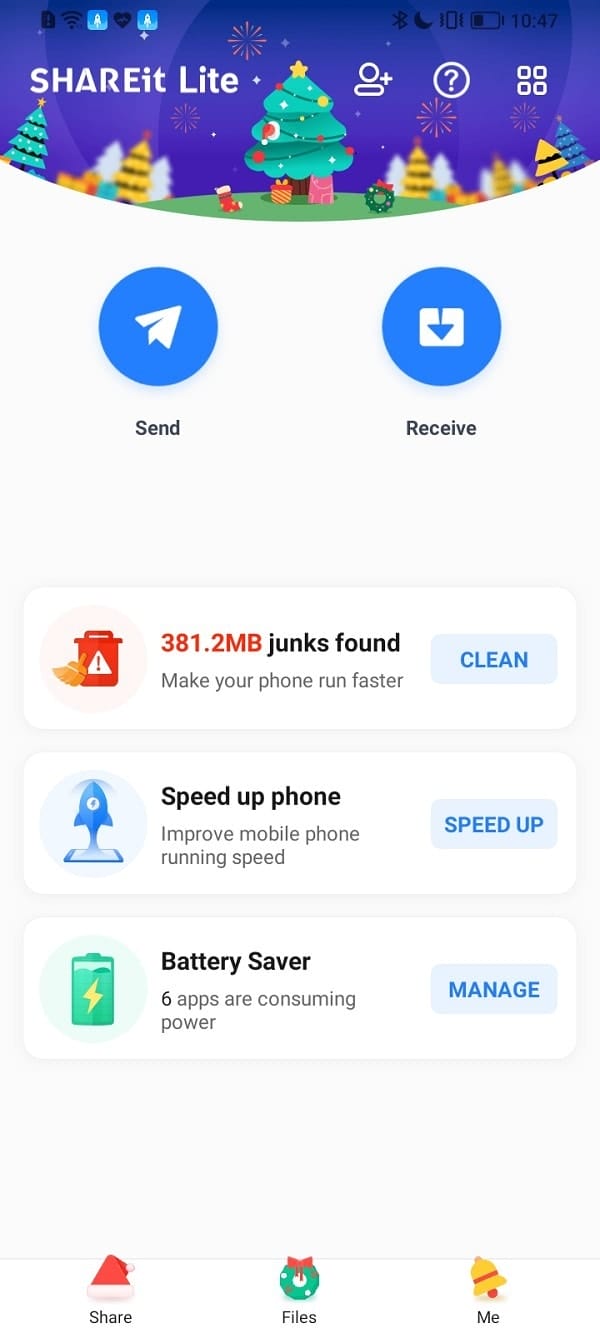Open the grid apps menu icon
The height and width of the screenshot is (1333, 600).
tap(532, 81)
